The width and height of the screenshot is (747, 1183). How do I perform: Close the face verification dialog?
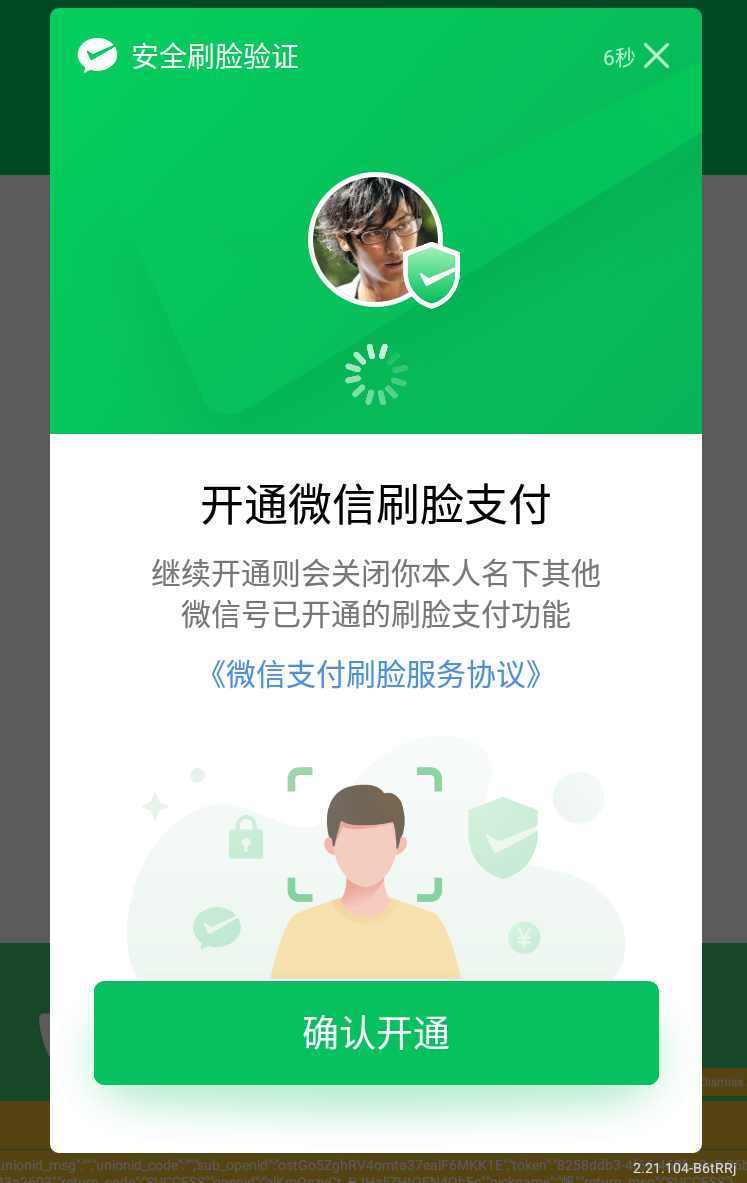click(657, 56)
